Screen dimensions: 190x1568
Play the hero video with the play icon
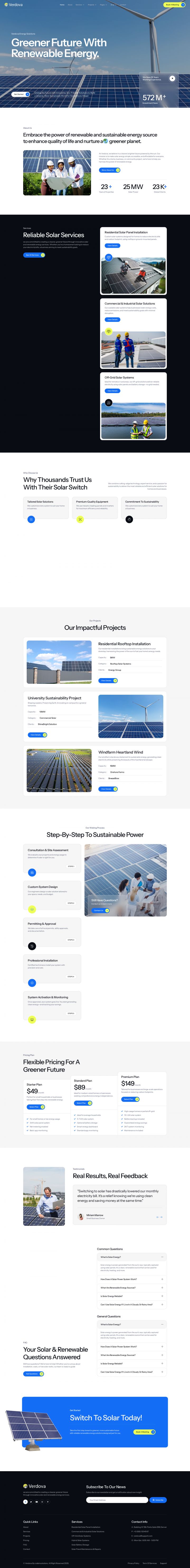pyautogui.click(x=172, y=78)
